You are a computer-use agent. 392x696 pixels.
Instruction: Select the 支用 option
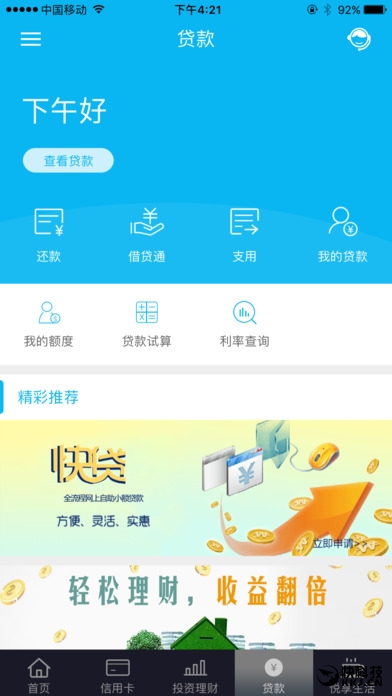tap(245, 235)
